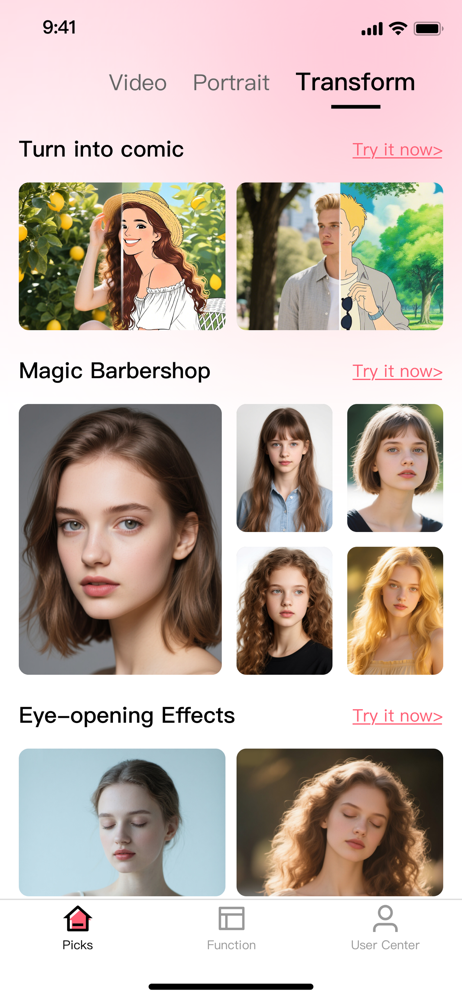Tap Try it now for Magic Barbershop
This screenshot has width=462, height=1000.
(397, 371)
